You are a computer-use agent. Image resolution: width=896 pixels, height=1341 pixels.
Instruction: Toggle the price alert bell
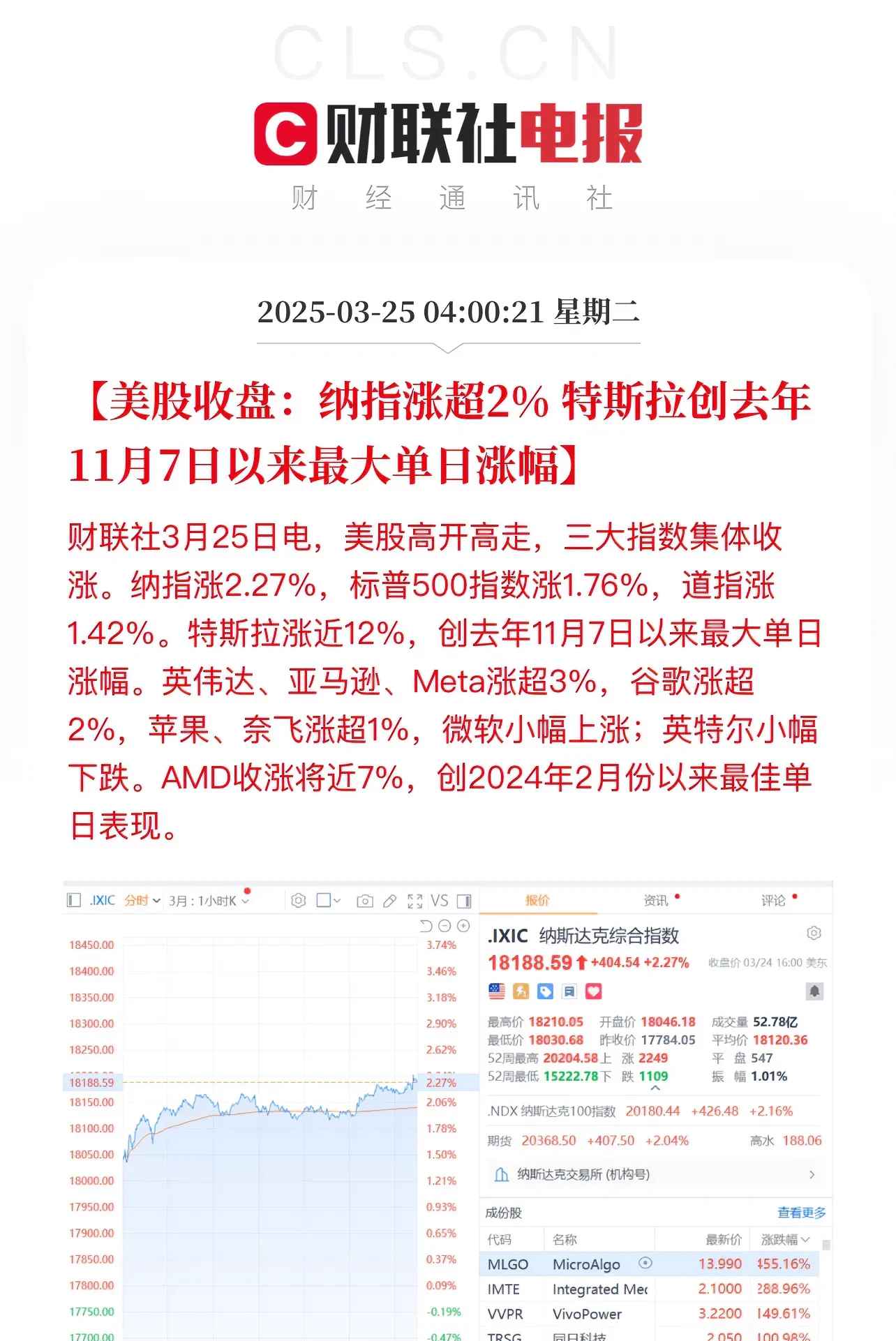(x=813, y=991)
